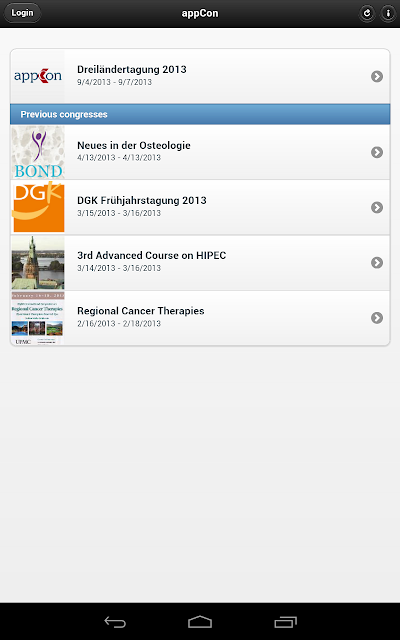
Task: Open Neues in der Osteologie congress
Action: [200, 152]
